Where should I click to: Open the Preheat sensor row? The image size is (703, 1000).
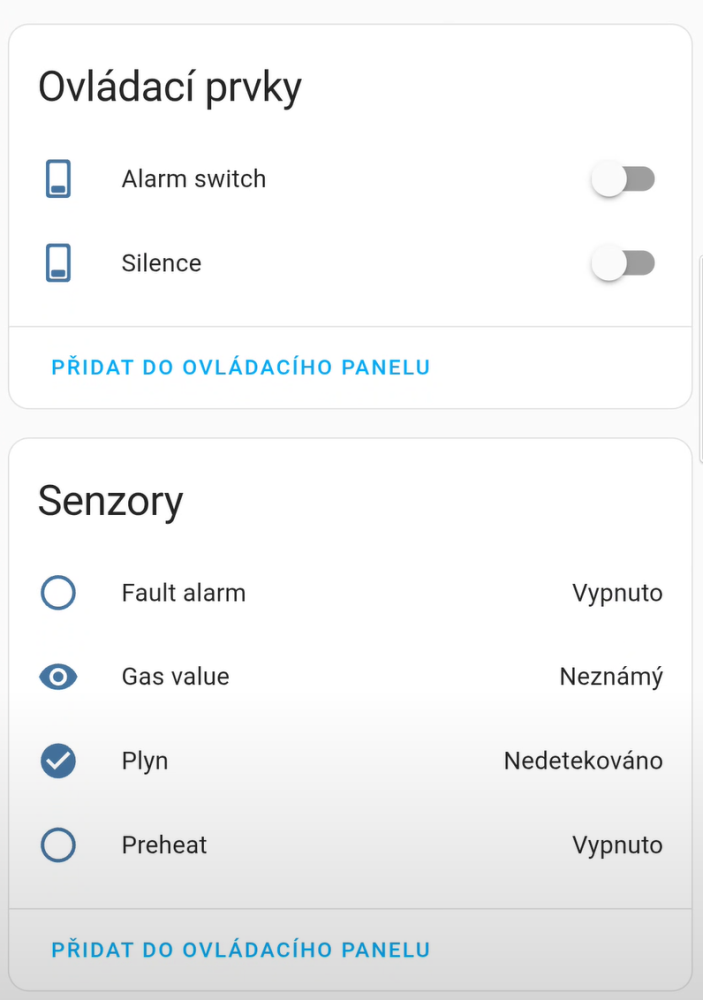165,845
